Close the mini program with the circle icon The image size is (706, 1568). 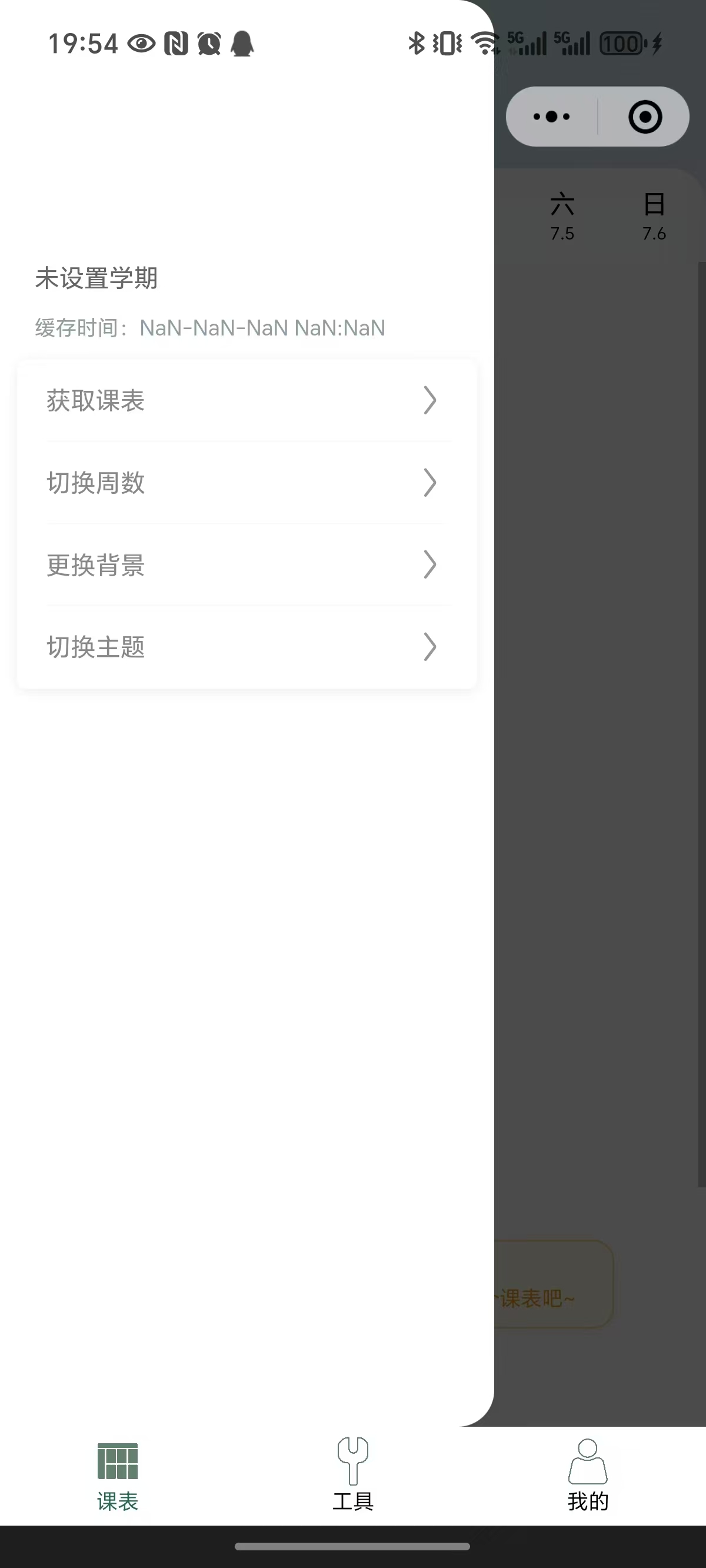[x=645, y=117]
